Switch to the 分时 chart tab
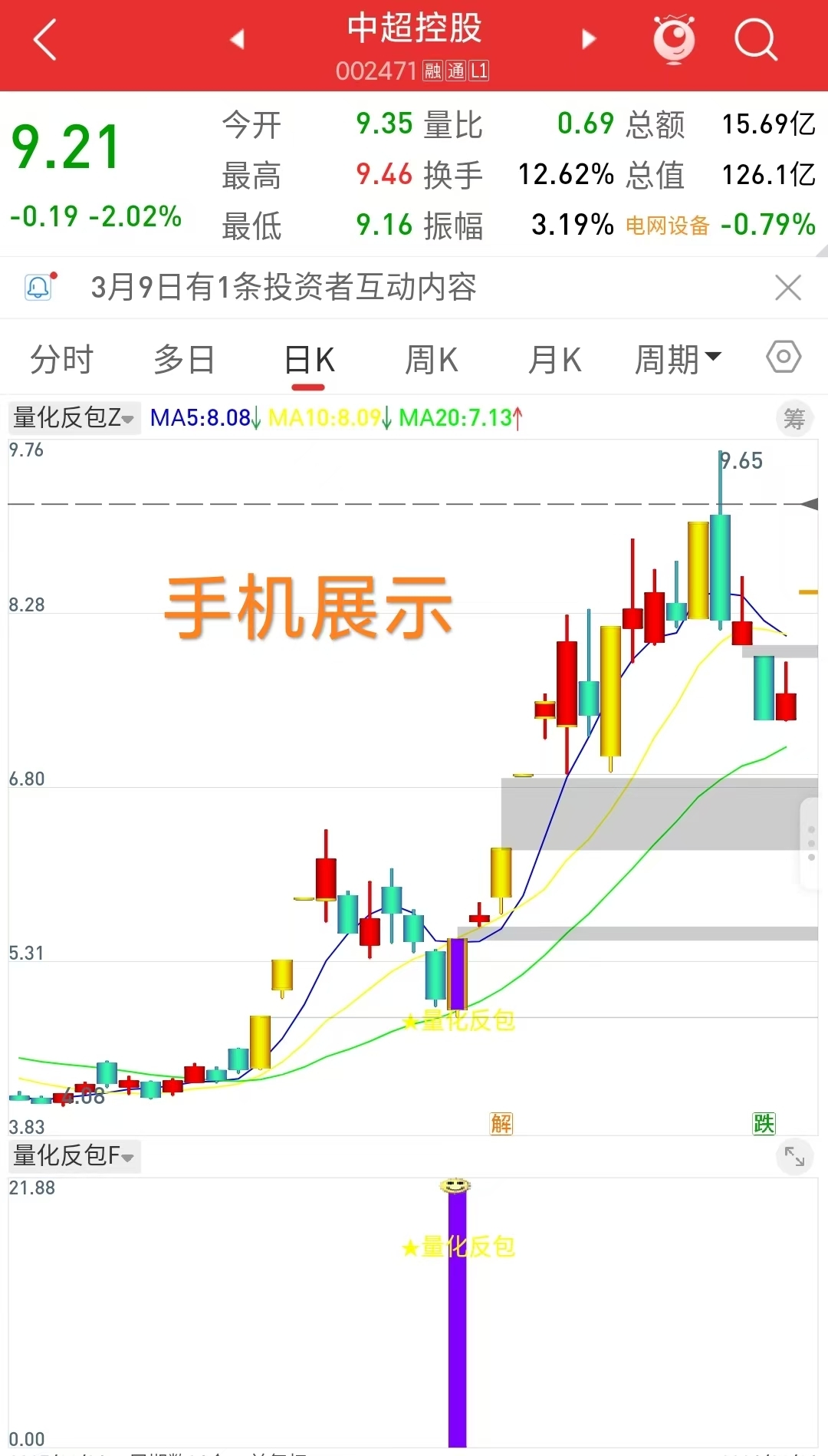 [61, 360]
